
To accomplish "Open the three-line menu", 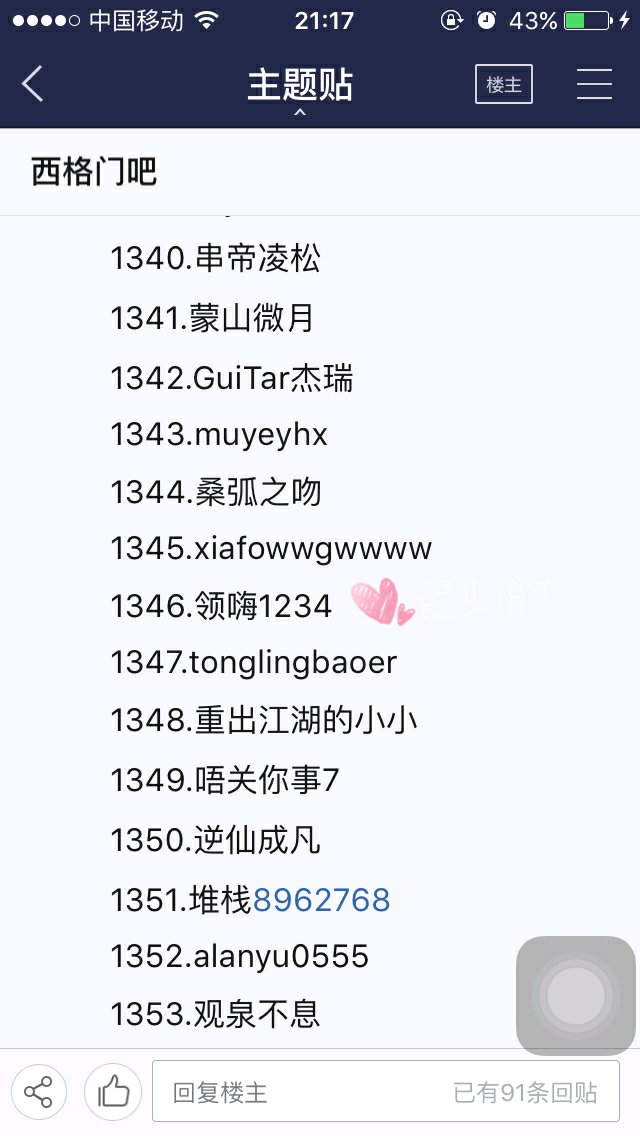I will coord(594,84).
